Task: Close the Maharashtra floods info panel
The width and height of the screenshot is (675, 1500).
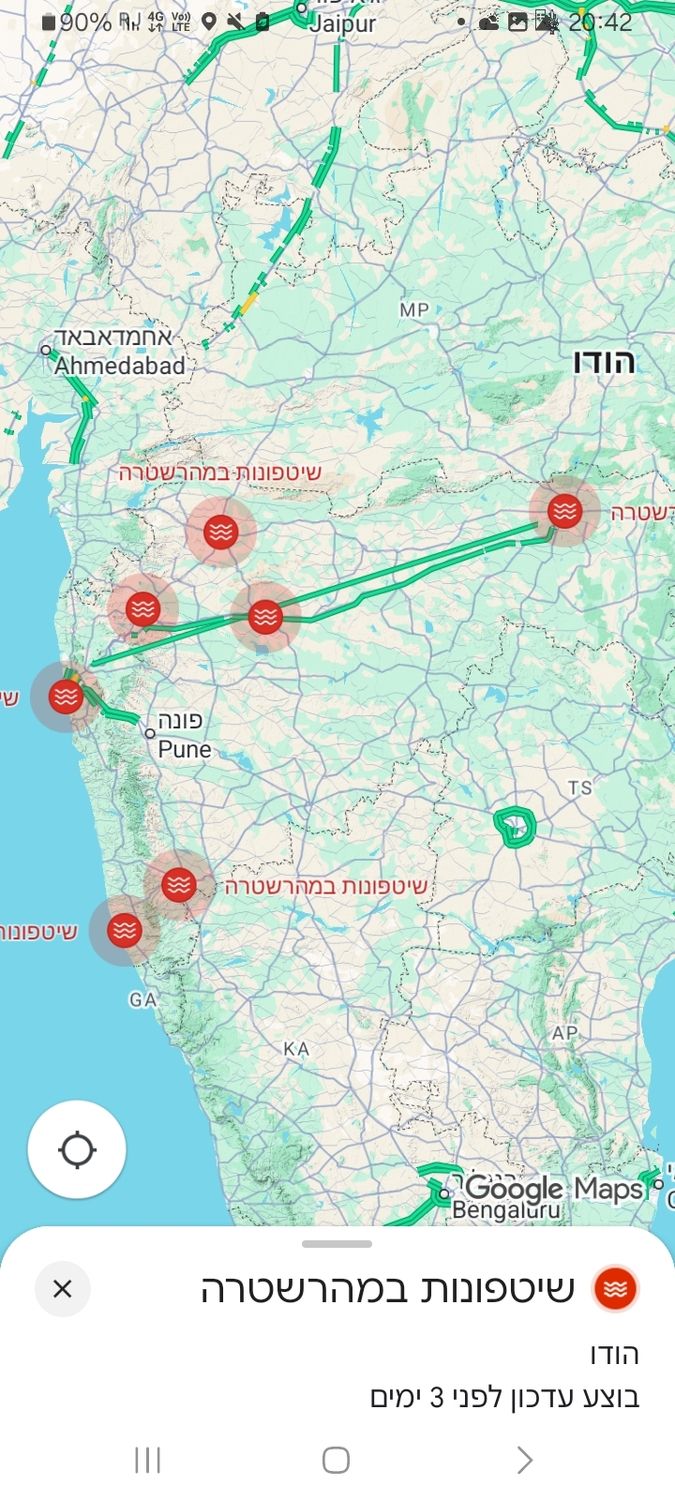Action: [x=62, y=1289]
